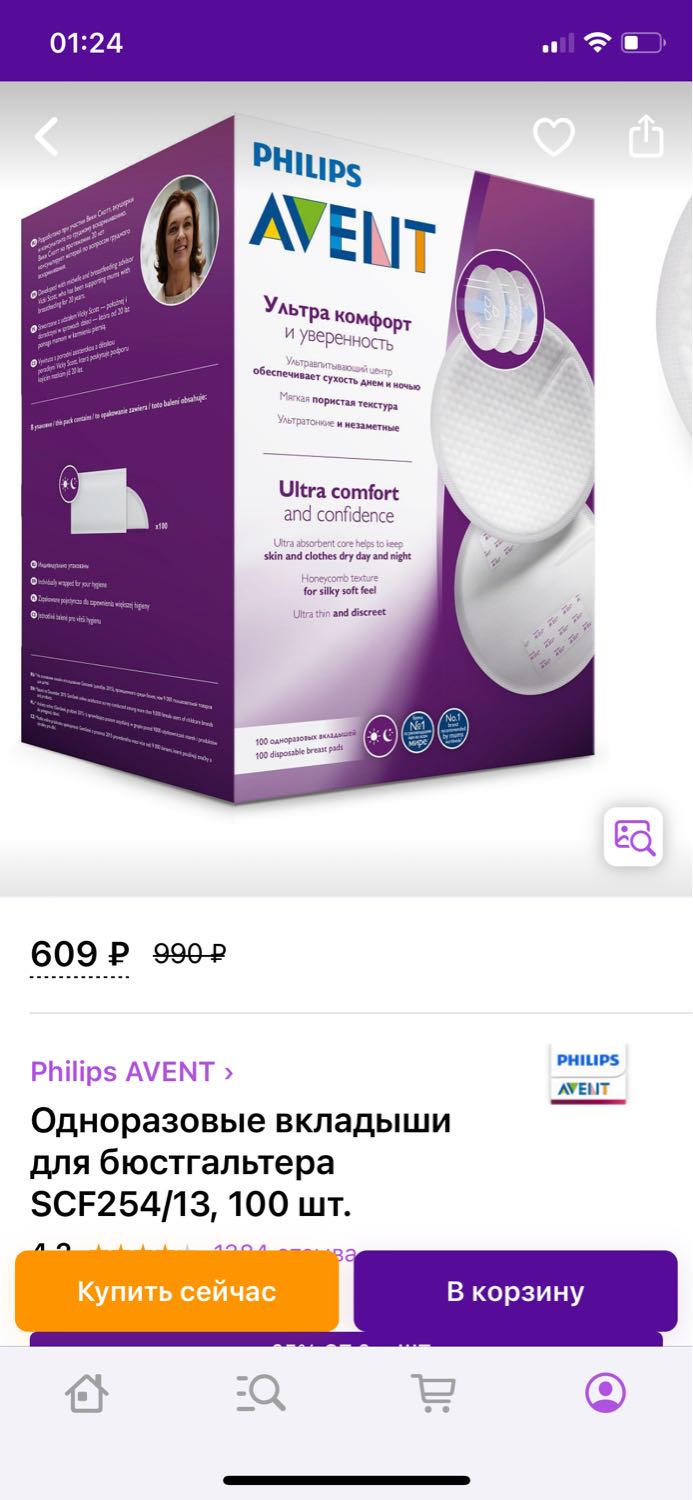Add item with В корзину button

516,1291
